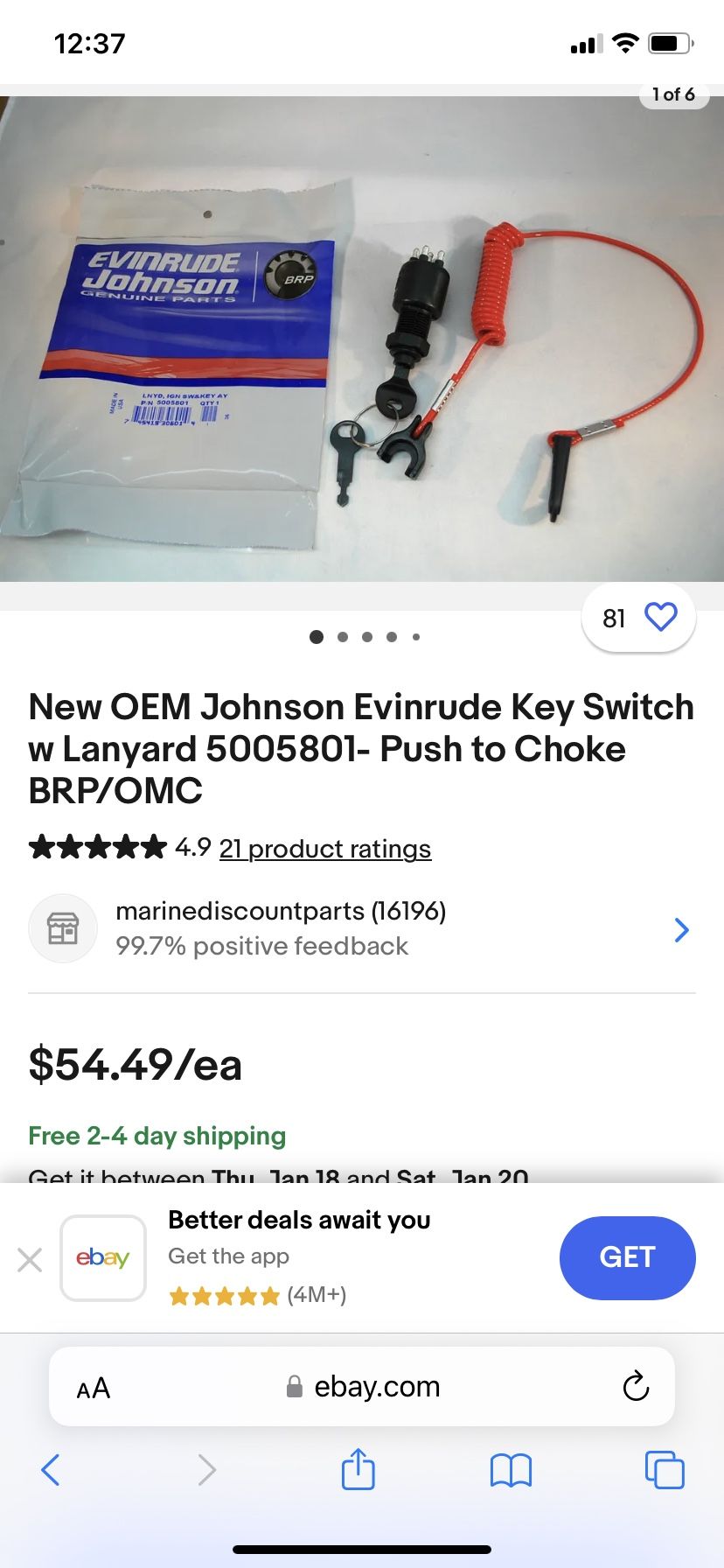The width and height of the screenshot is (724, 1568).
Task: Dismiss the eBay app banner
Action: (30, 1260)
